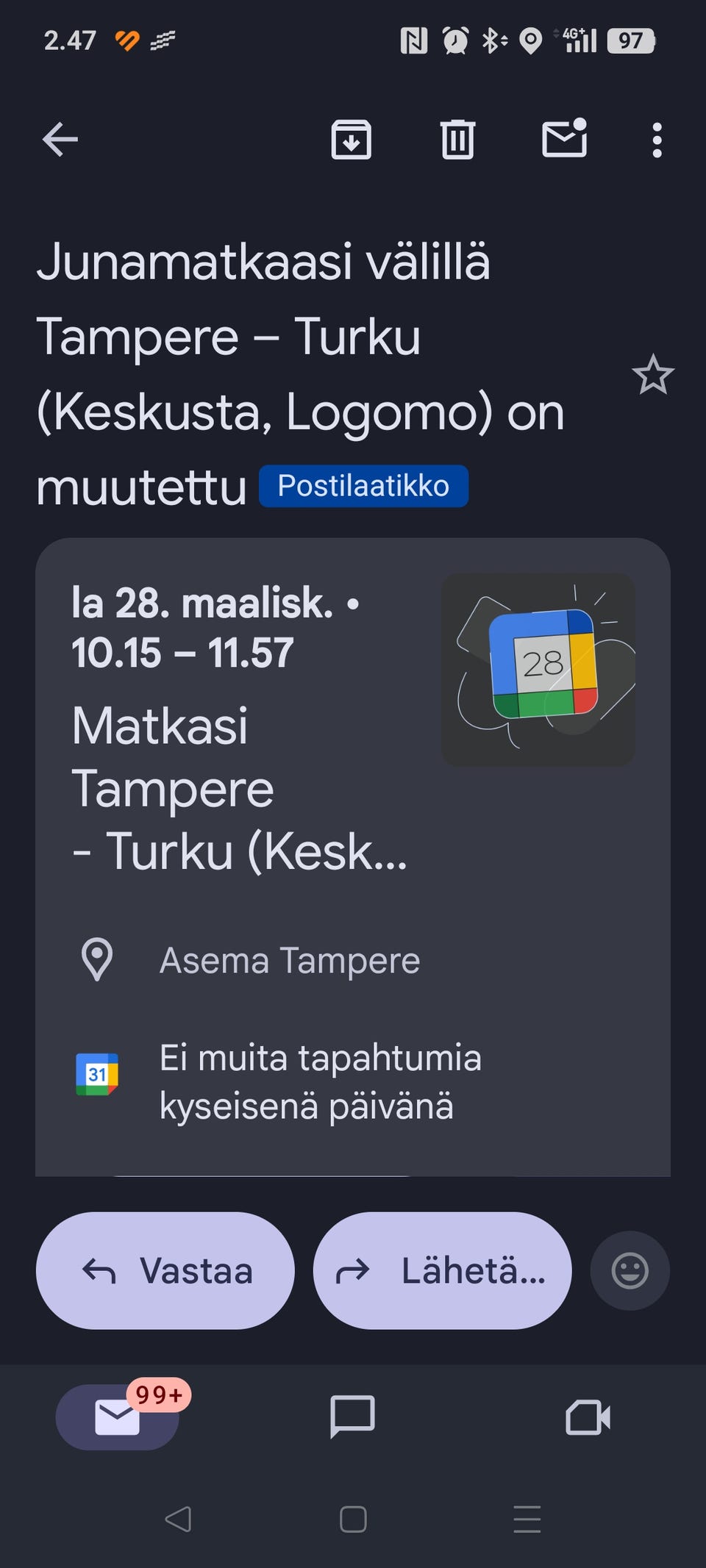Tap the location pin icon next to Asema Tampere
The width and height of the screenshot is (706, 1568).
click(98, 961)
